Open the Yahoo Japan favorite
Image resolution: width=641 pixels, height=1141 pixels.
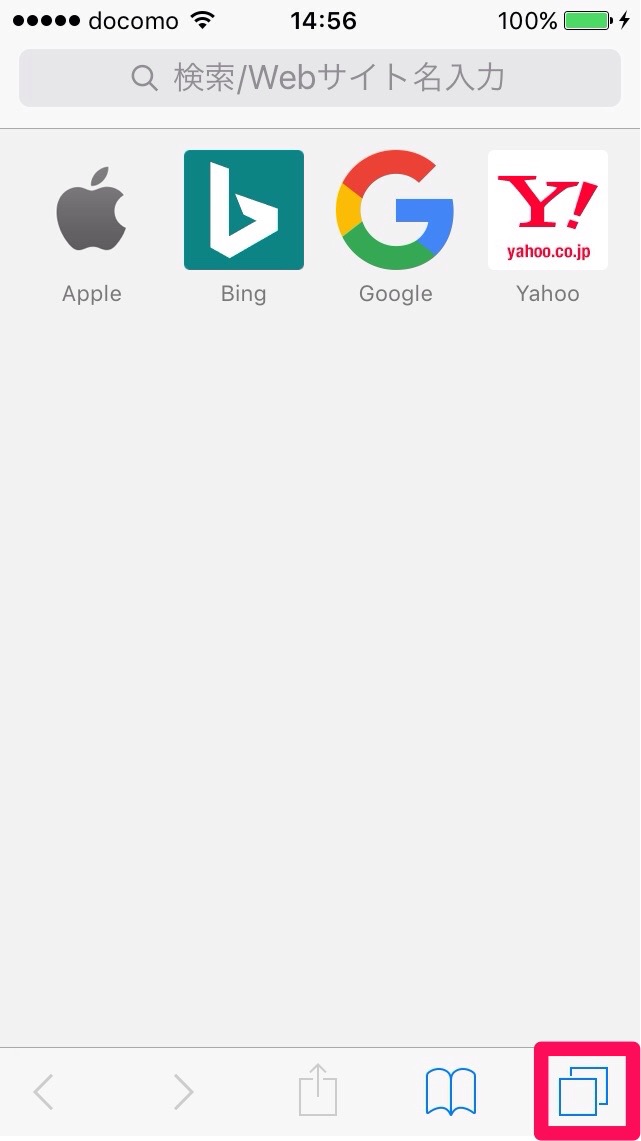pos(547,211)
